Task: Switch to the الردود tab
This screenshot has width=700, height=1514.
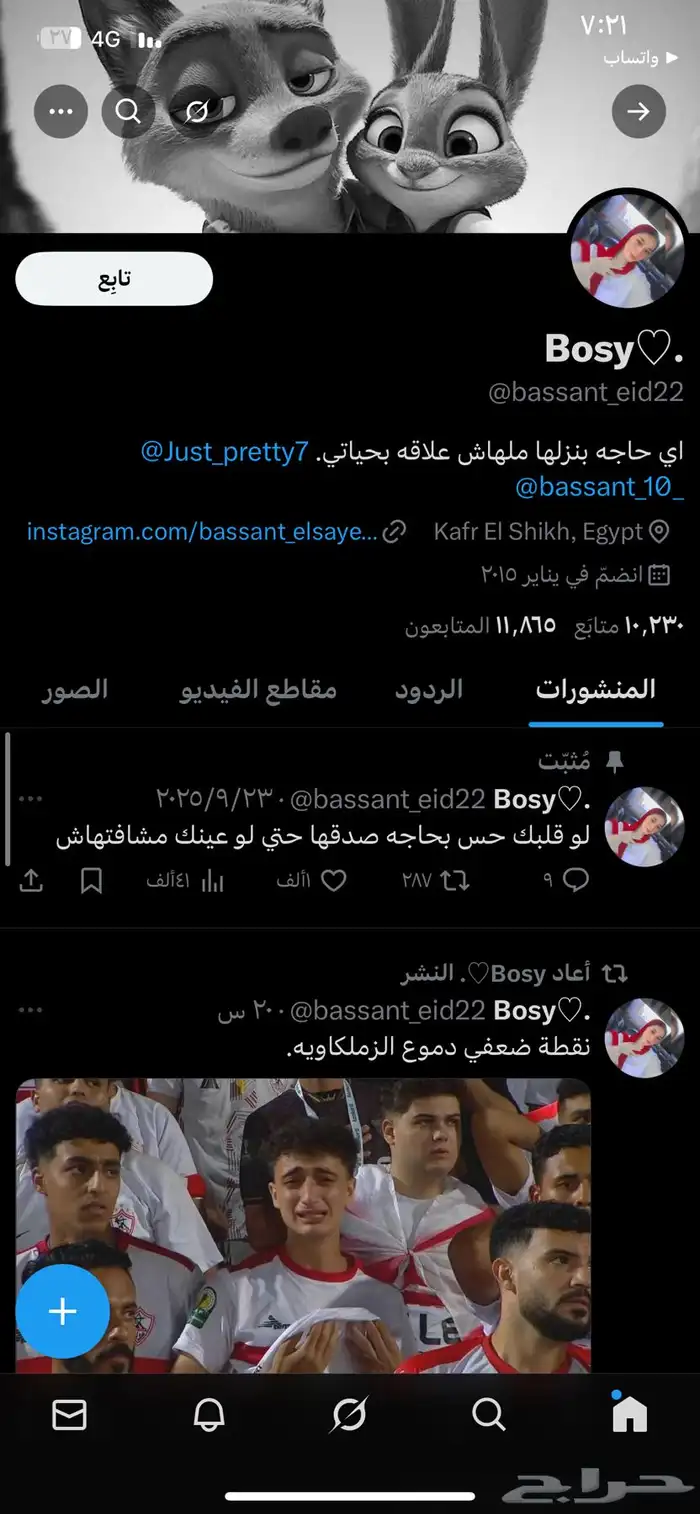Action: coord(429,689)
